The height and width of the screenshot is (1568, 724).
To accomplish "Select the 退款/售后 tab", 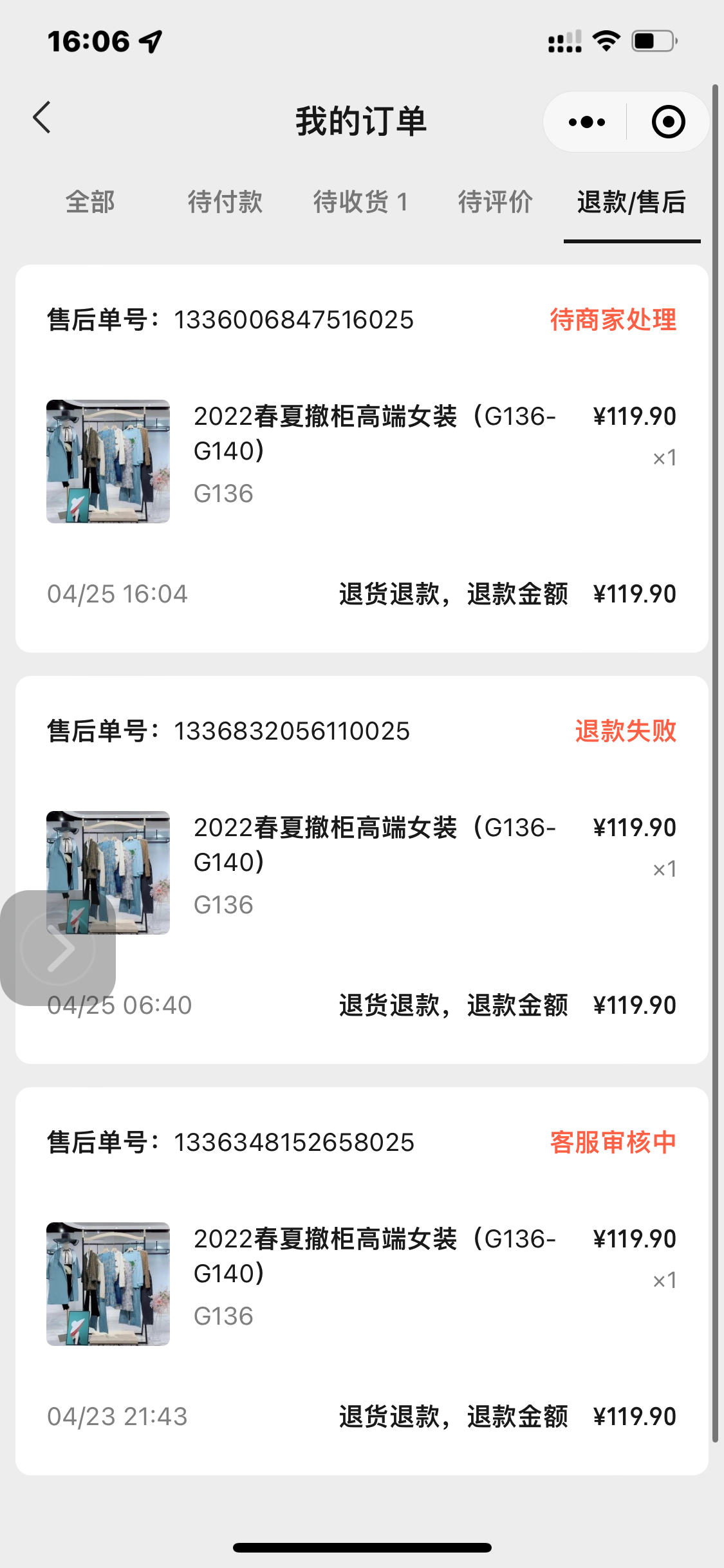I will pos(631,202).
